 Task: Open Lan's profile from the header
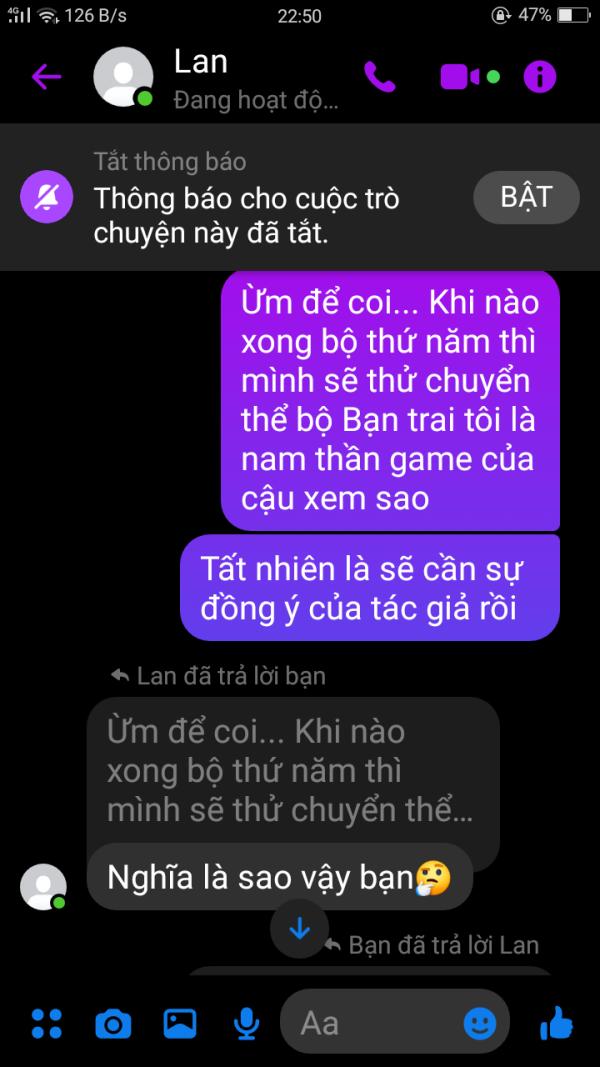[x=122, y=77]
